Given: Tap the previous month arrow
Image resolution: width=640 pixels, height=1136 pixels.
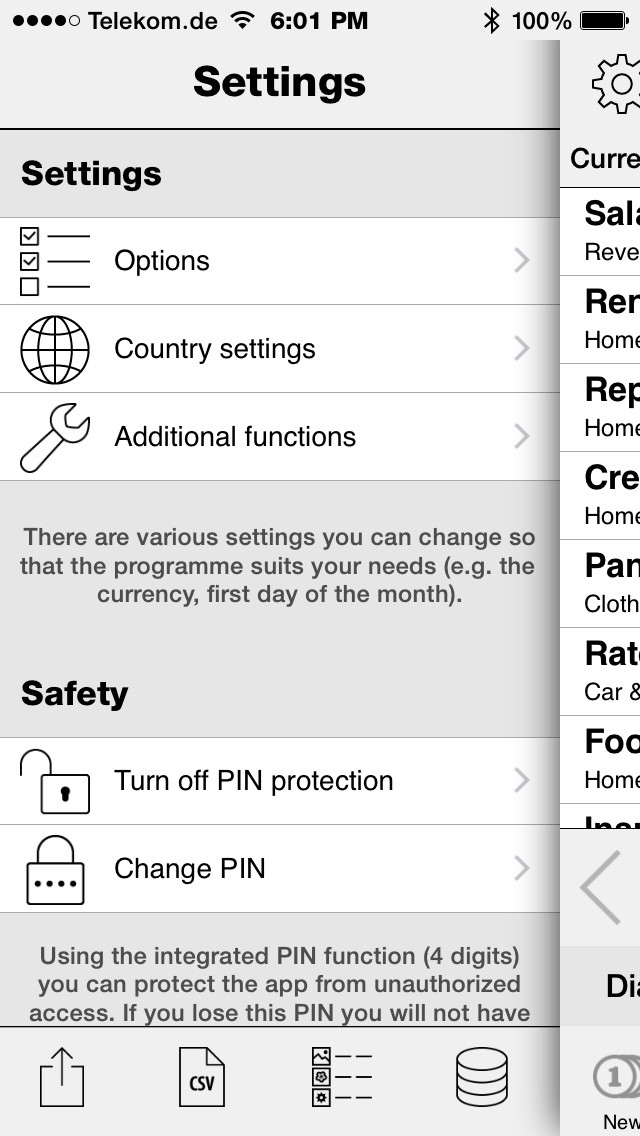Looking at the screenshot, I should pos(601,887).
